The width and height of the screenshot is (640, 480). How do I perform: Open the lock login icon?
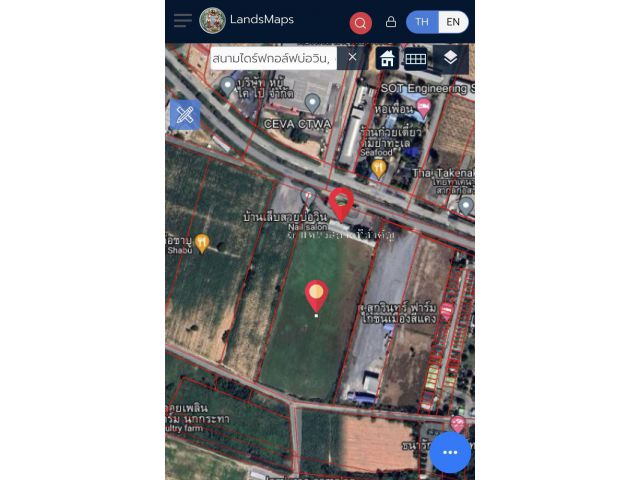pyautogui.click(x=391, y=22)
